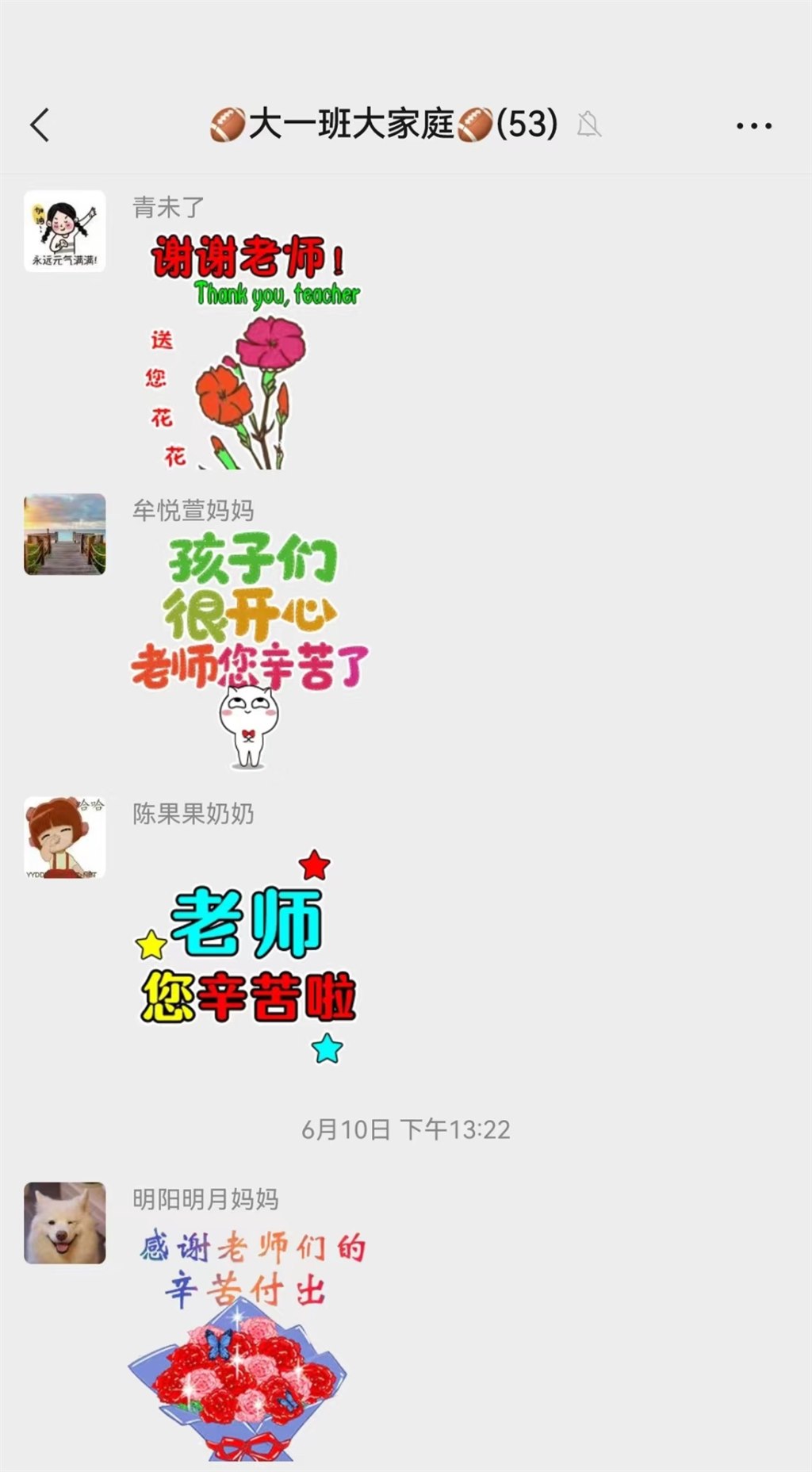Open 牟悦萱妈妈's avatar
Viewport: 812px width, 1472px height.
point(64,534)
